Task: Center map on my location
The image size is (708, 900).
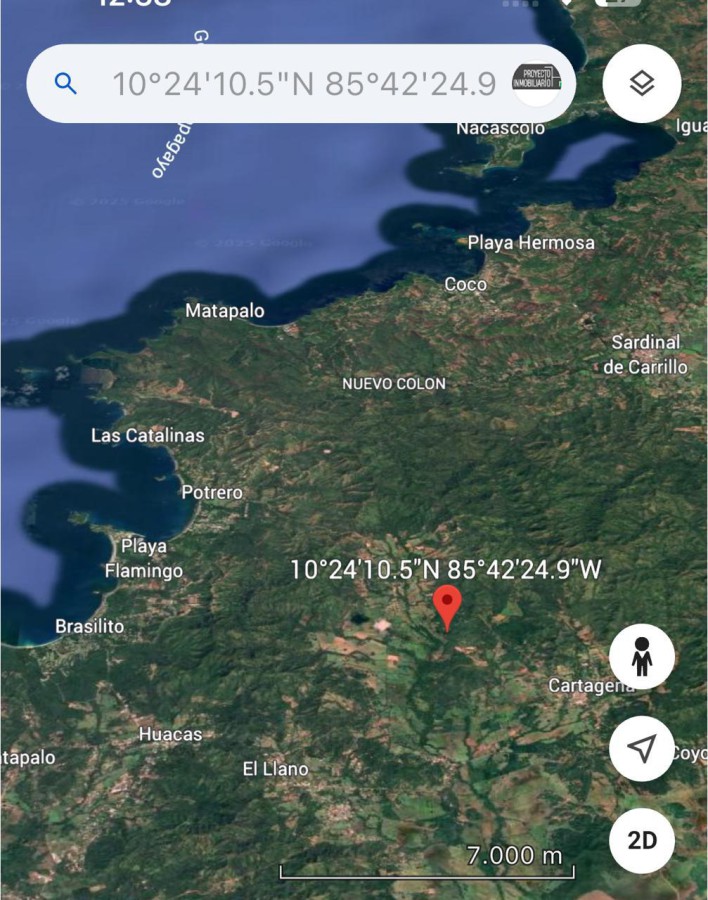Action: [x=642, y=748]
